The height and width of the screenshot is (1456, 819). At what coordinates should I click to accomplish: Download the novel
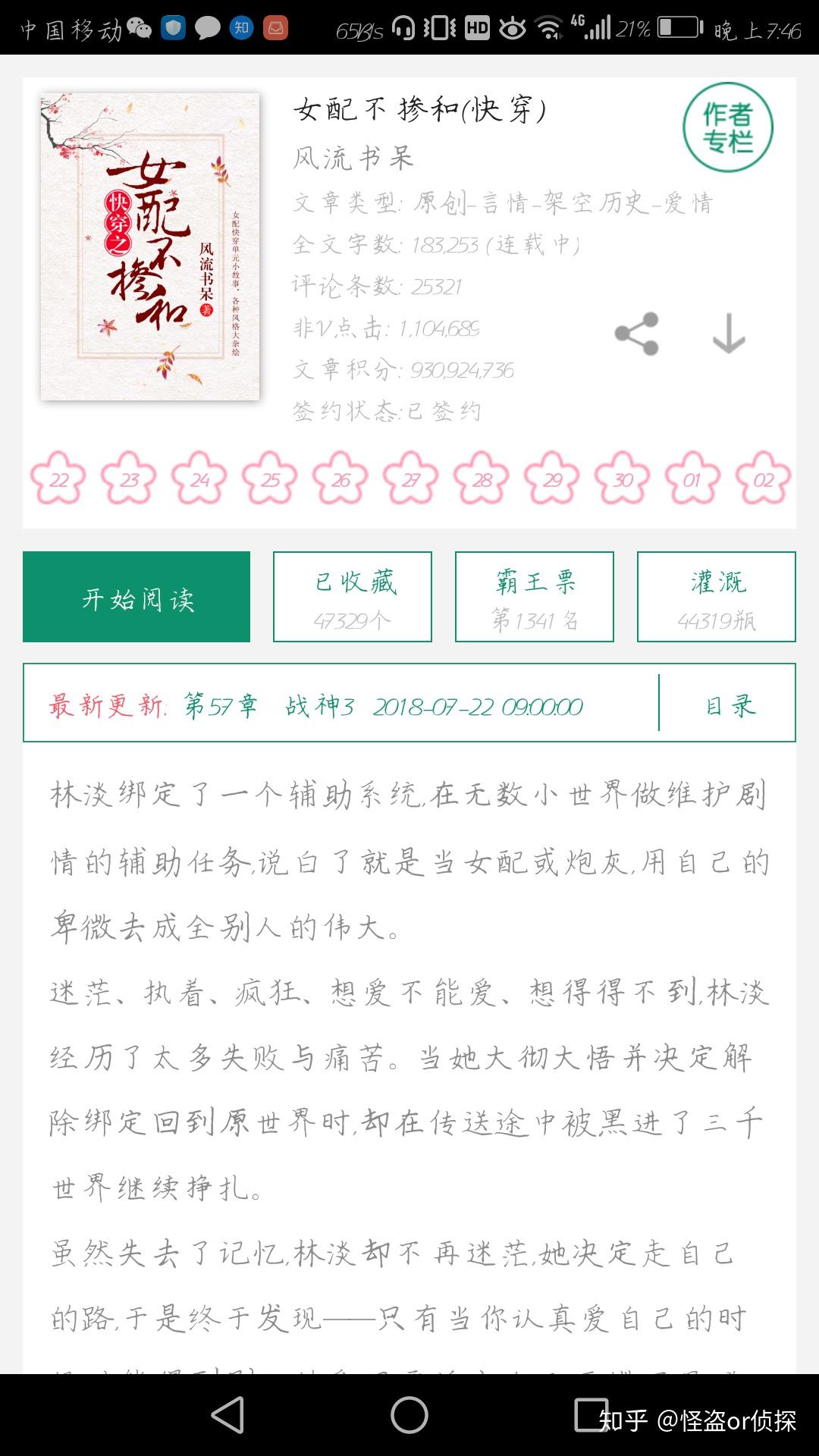[x=729, y=334]
